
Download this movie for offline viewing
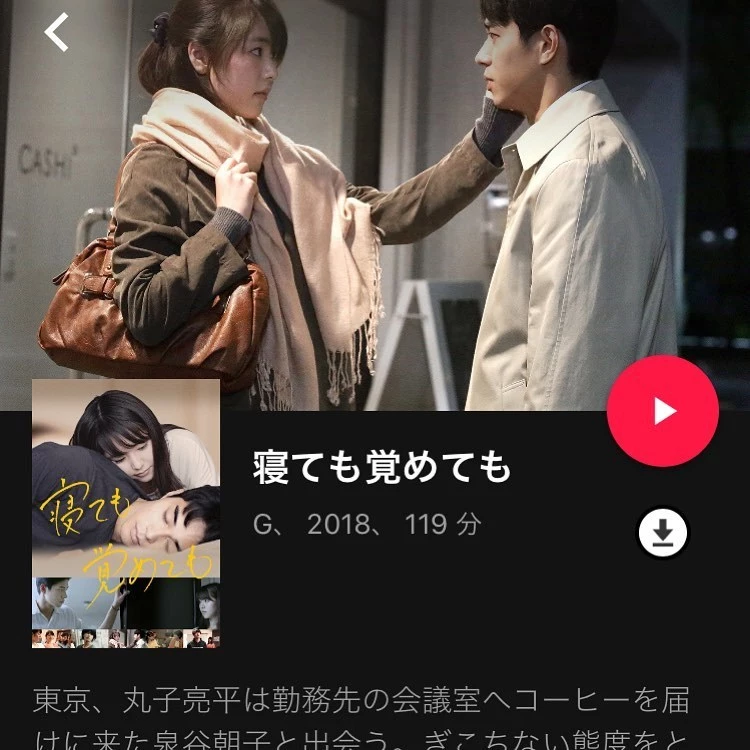663,533
